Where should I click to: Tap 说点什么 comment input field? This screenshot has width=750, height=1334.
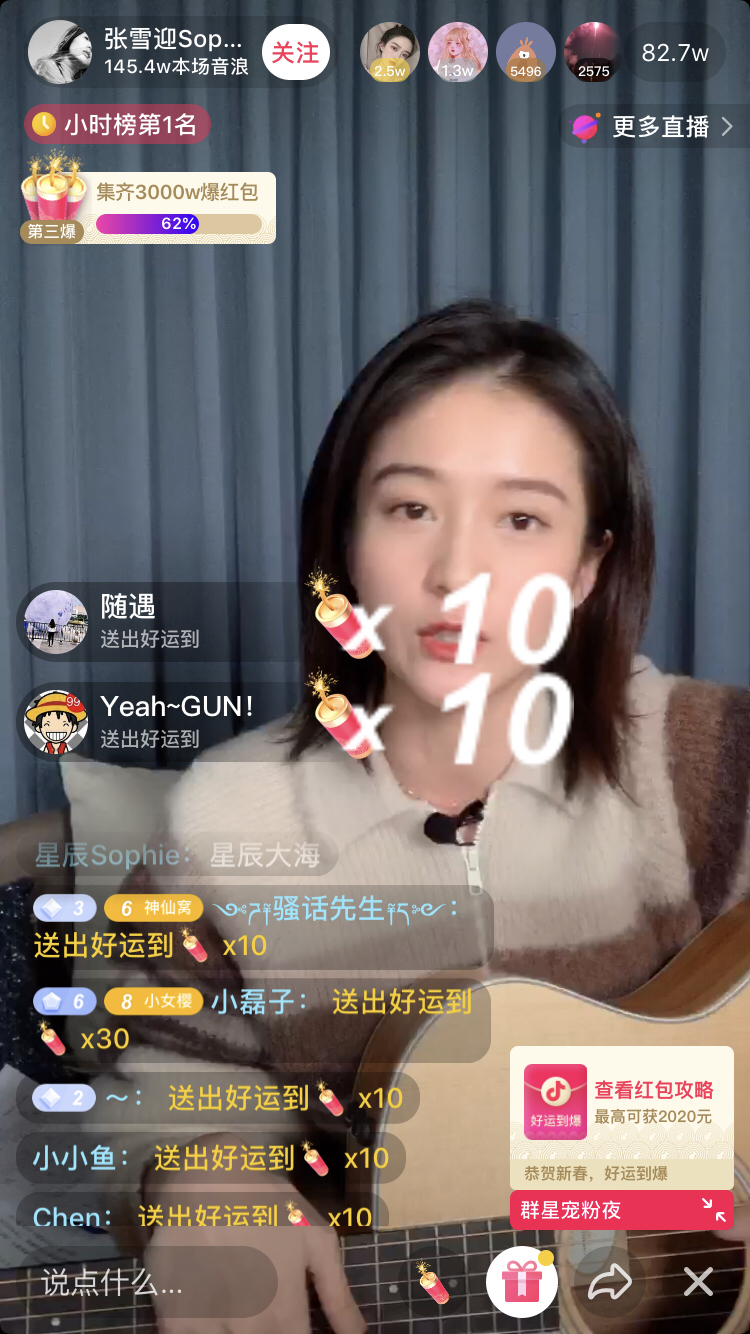pos(148,1282)
